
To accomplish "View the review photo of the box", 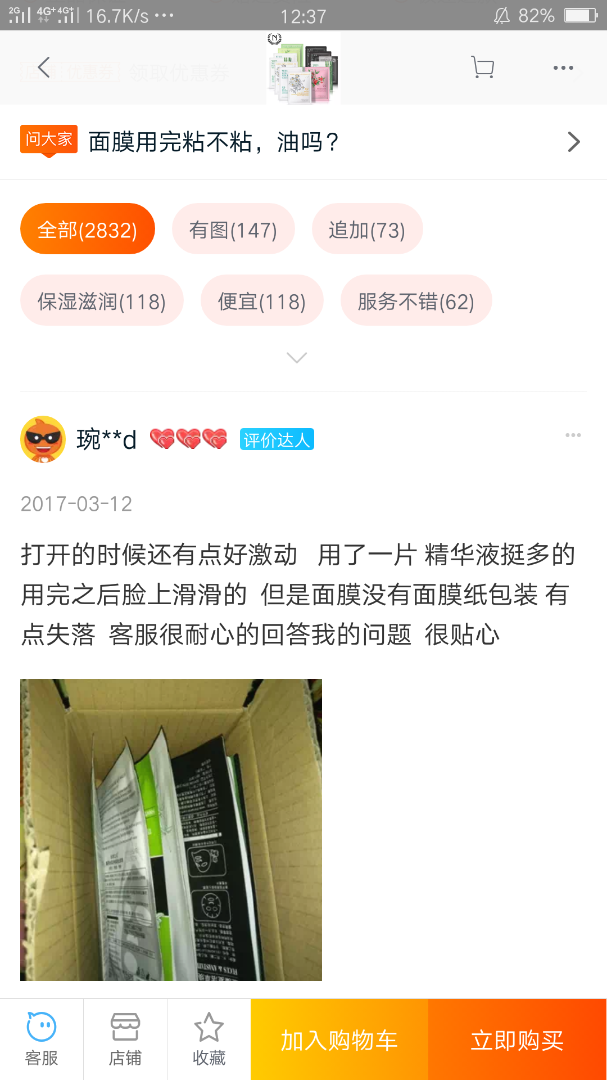I will pyautogui.click(x=171, y=829).
